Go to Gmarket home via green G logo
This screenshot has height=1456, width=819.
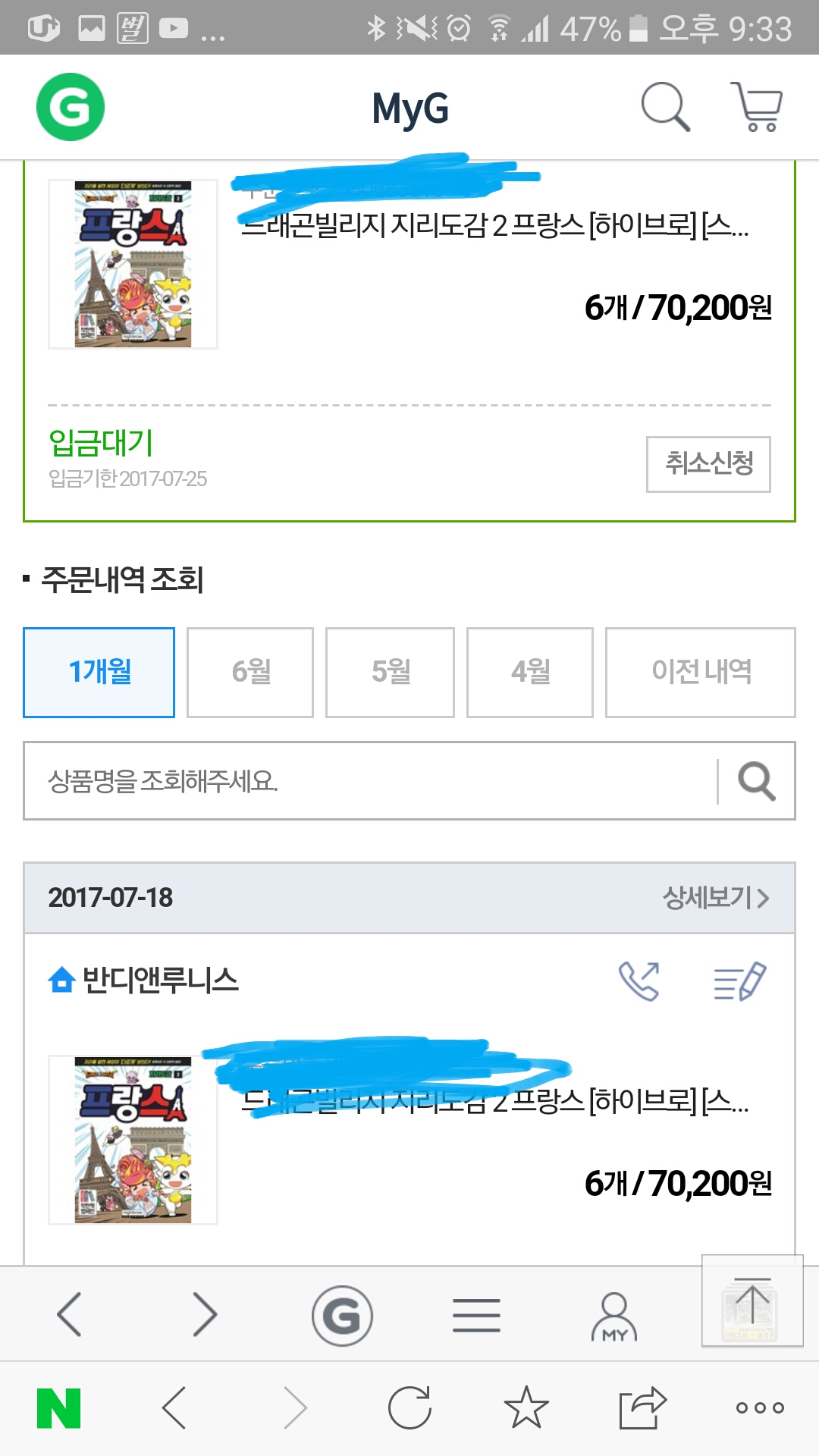pyautogui.click(x=71, y=107)
